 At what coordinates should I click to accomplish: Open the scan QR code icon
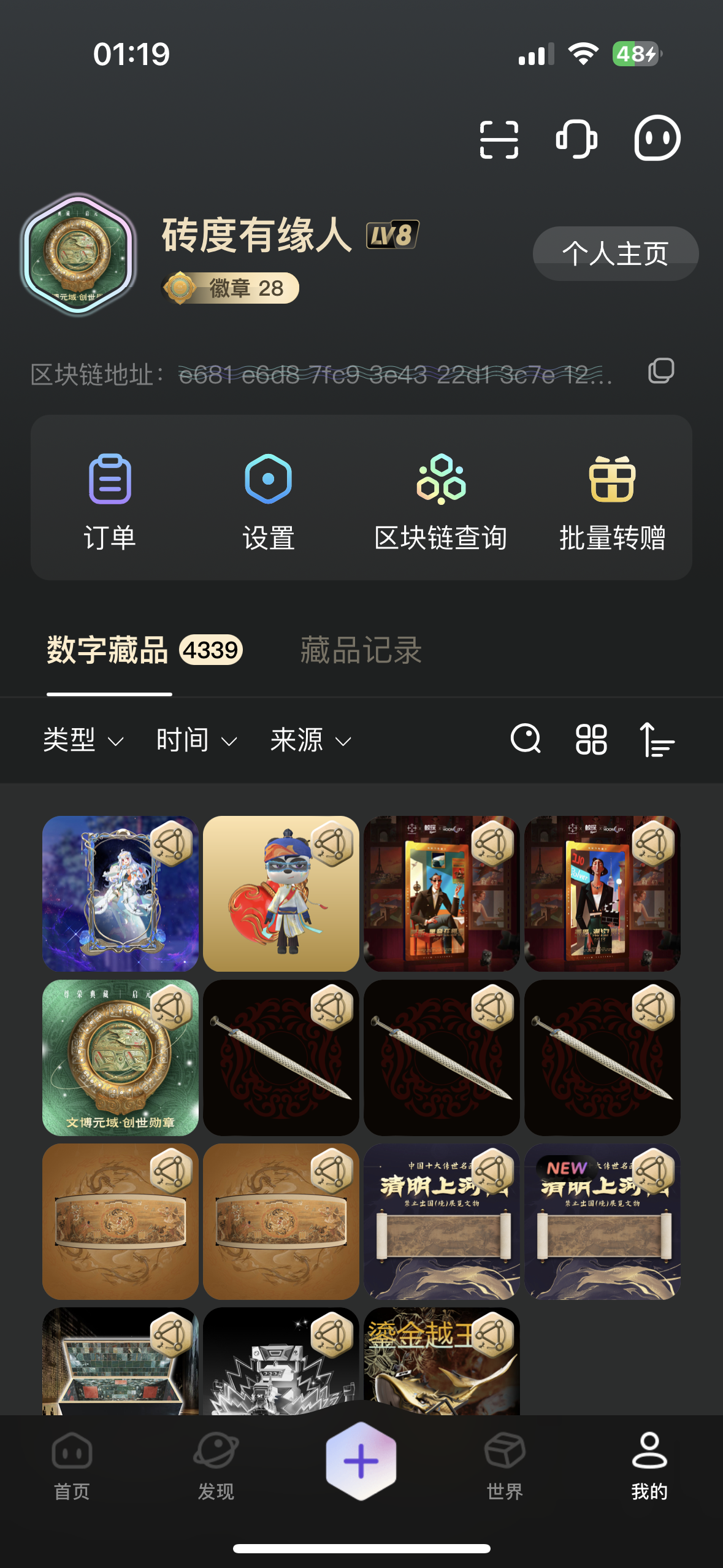(x=499, y=139)
